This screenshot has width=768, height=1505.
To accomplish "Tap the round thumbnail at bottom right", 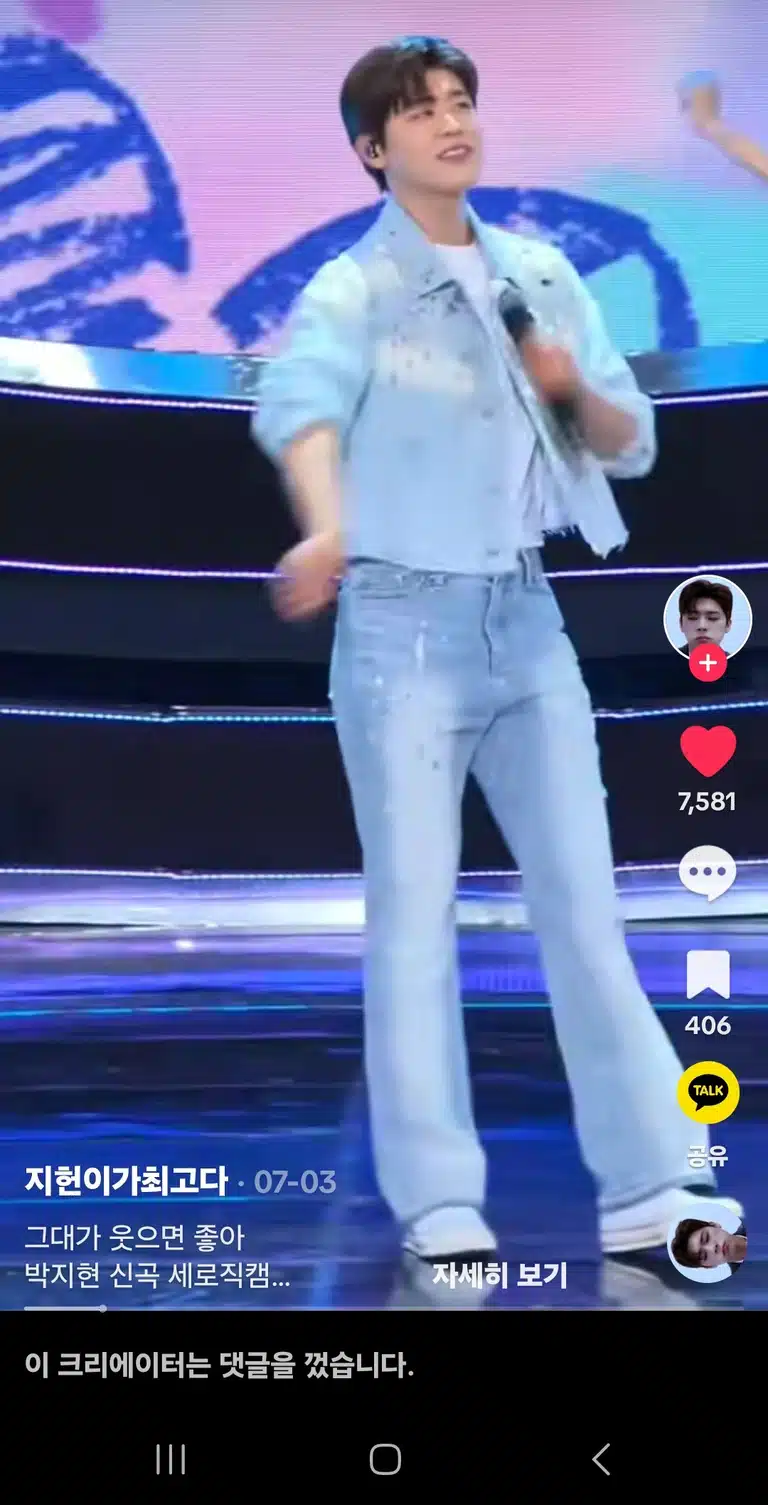I will (707, 1243).
